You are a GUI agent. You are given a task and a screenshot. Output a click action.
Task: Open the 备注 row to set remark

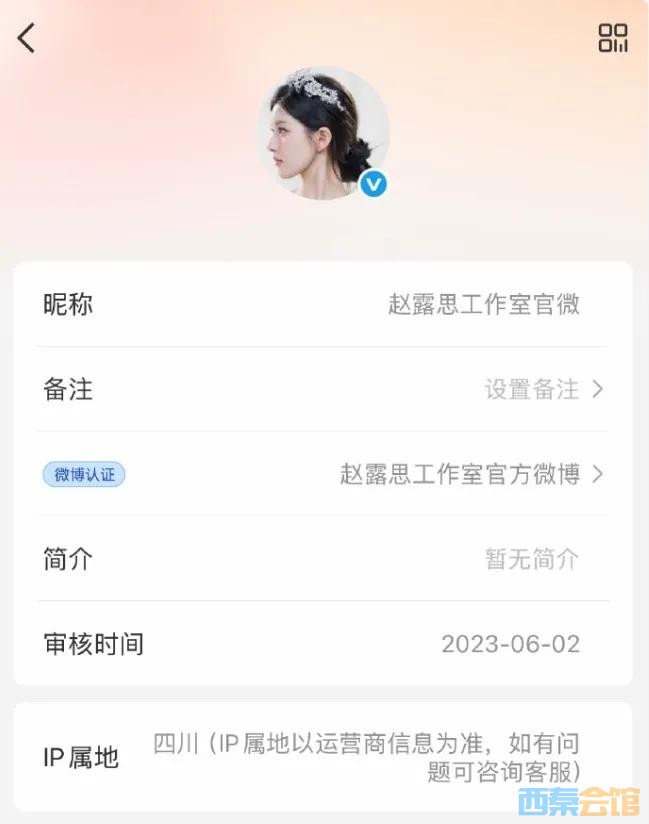[323, 389]
